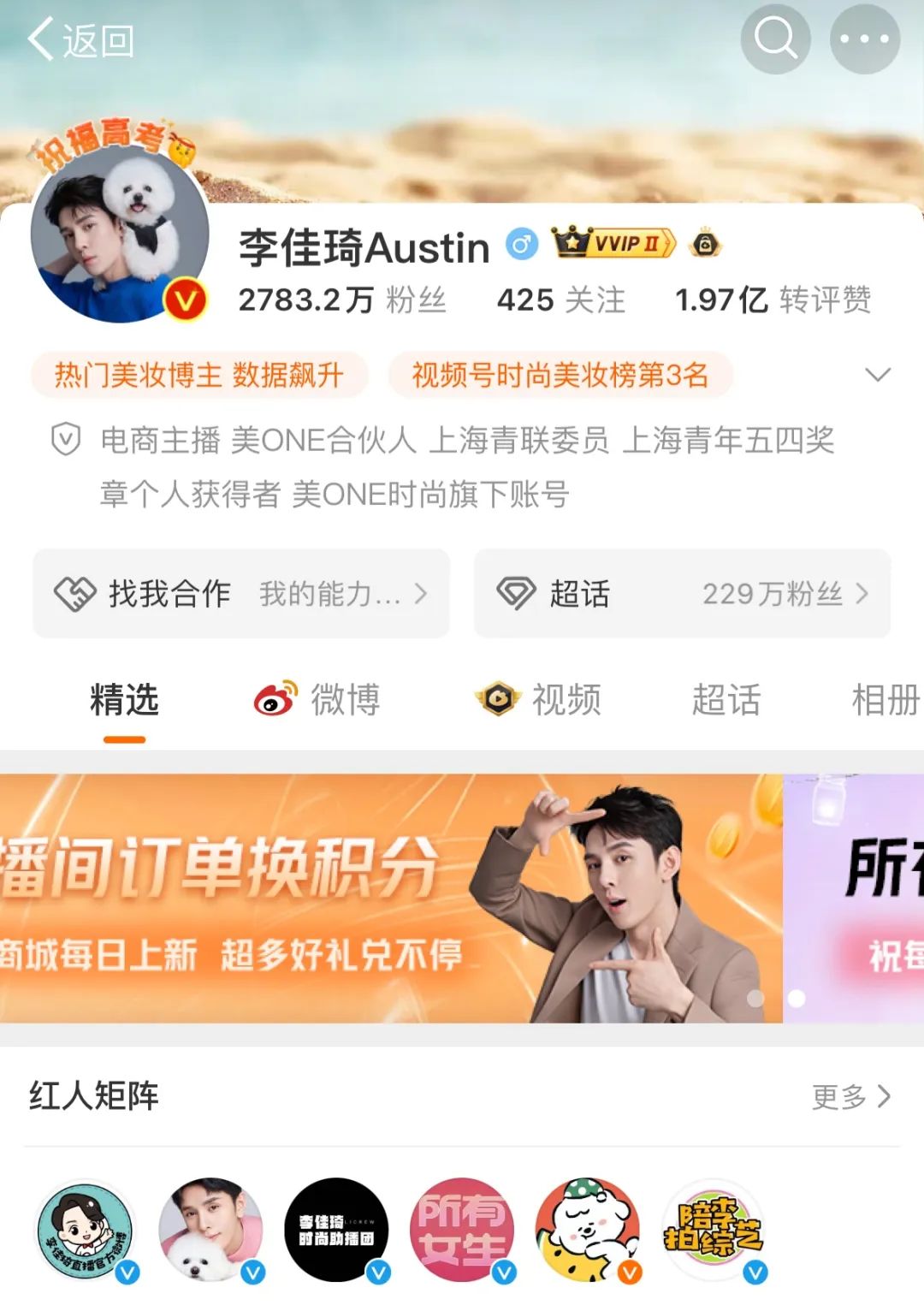Open the 陪李拍综艺 account avatar
This screenshot has width=924, height=1311.
coord(714,1230)
